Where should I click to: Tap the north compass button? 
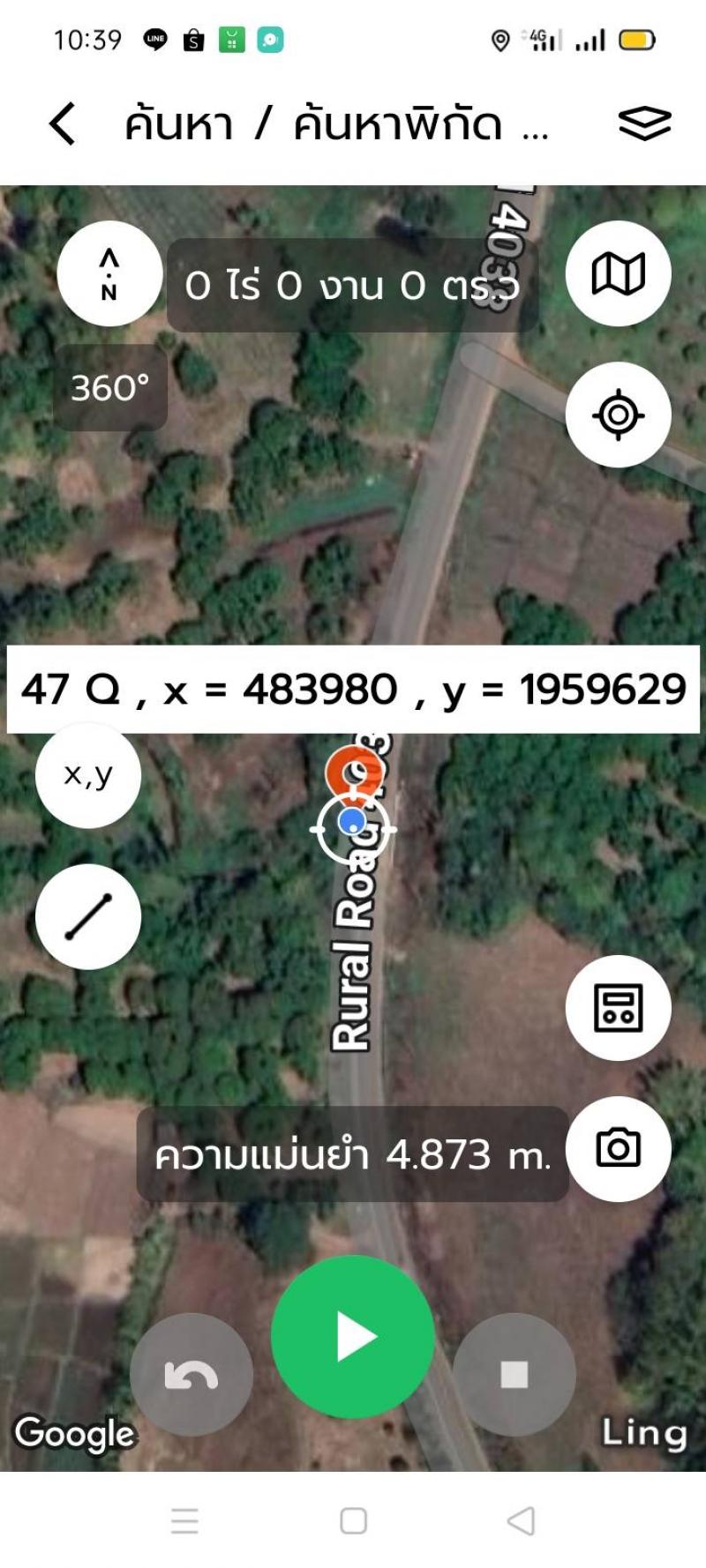(x=109, y=274)
